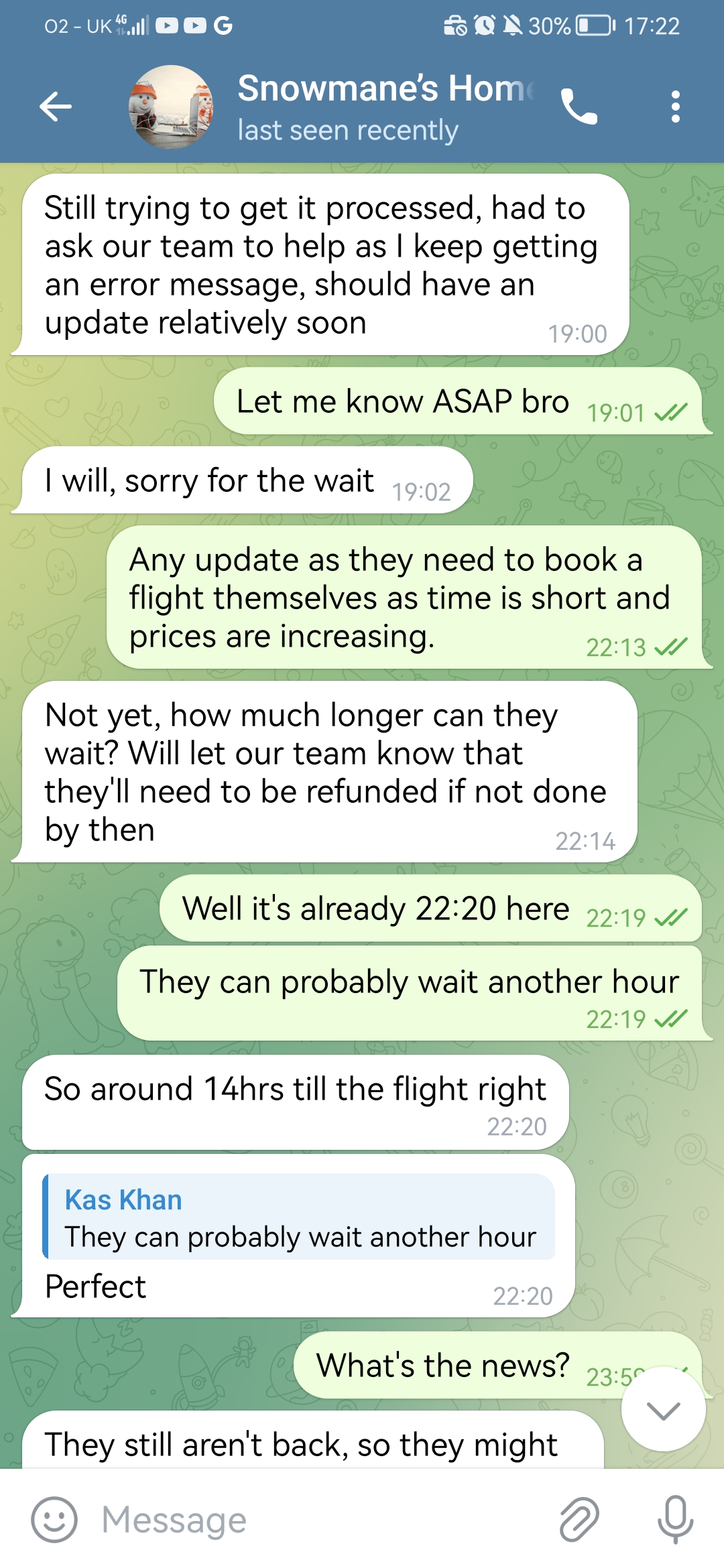Go back to the chat list
This screenshot has height=1568, width=724.
click(56, 107)
